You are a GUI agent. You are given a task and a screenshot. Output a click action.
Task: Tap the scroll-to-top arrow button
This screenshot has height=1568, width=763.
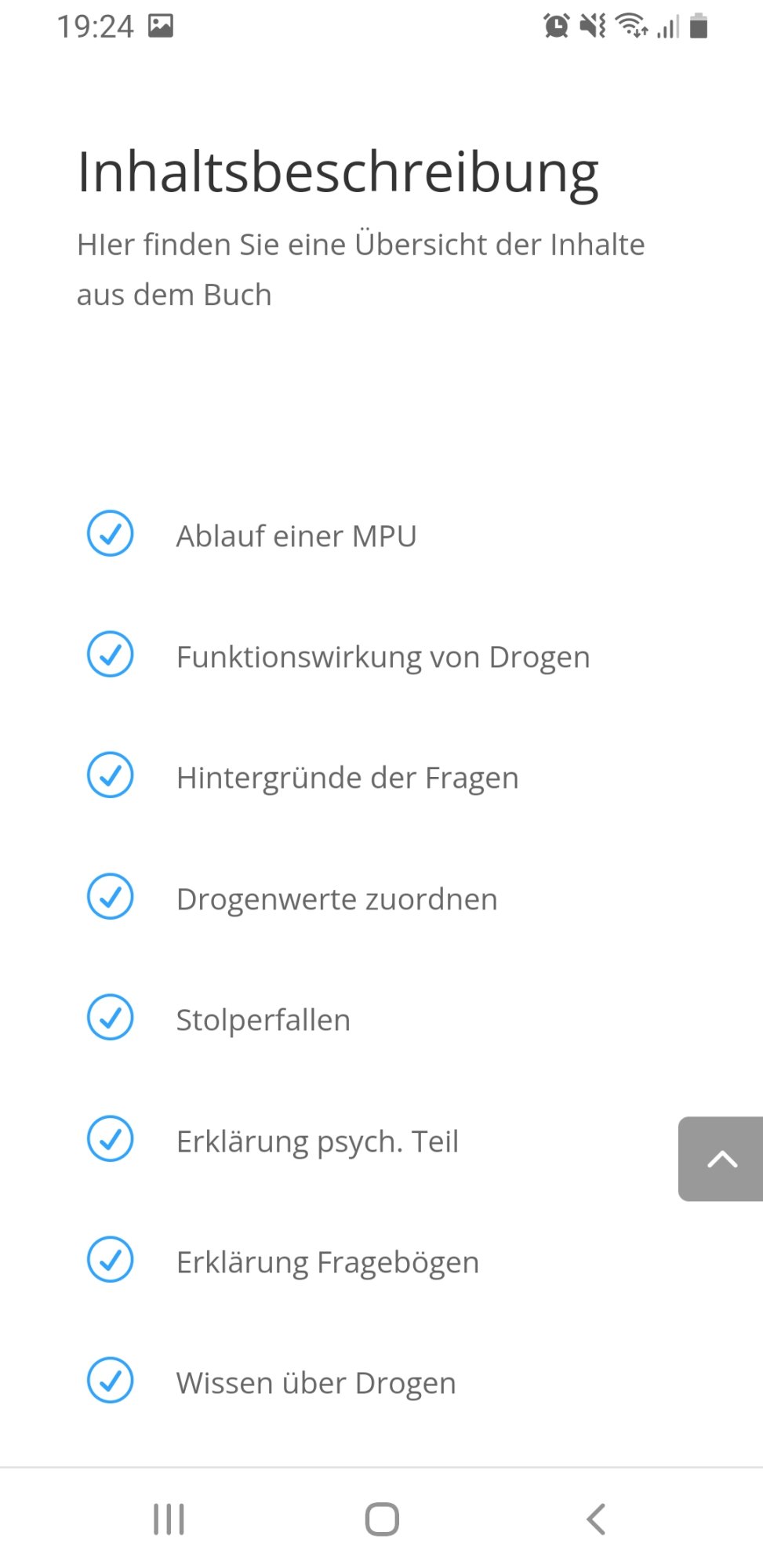[721, 1159]
